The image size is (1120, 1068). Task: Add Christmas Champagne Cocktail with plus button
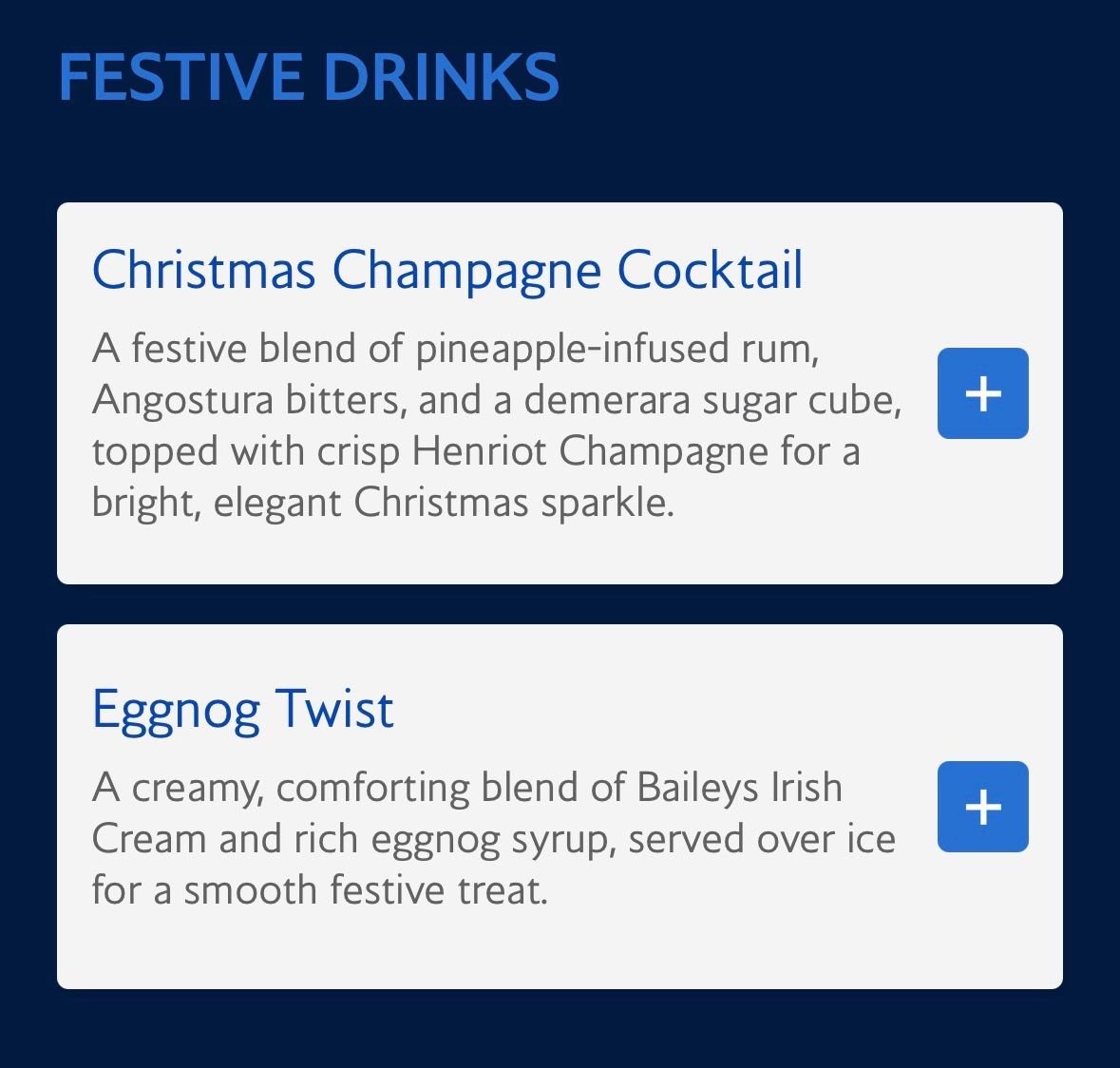coord(982,393)
